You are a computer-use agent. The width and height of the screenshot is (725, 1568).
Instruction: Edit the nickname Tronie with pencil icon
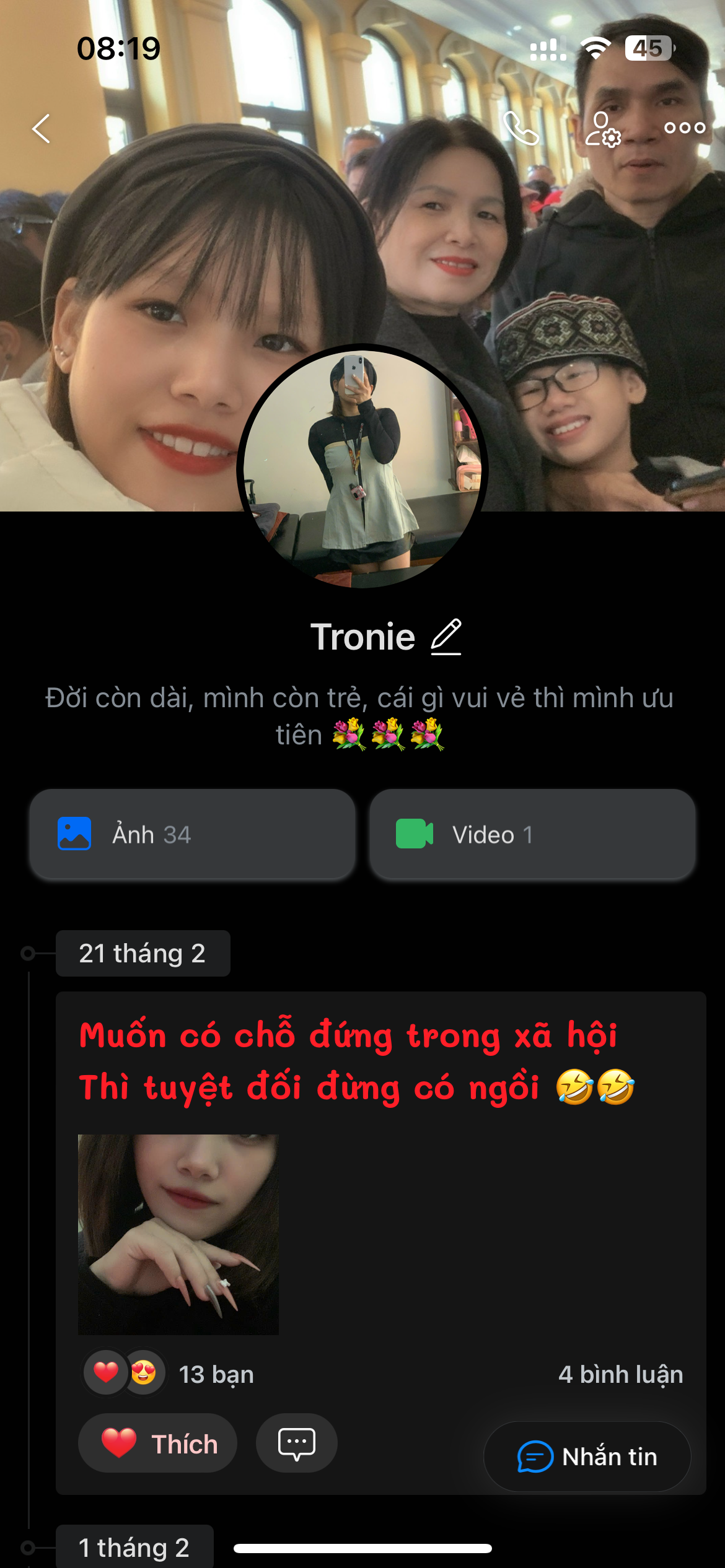point(446,637)
